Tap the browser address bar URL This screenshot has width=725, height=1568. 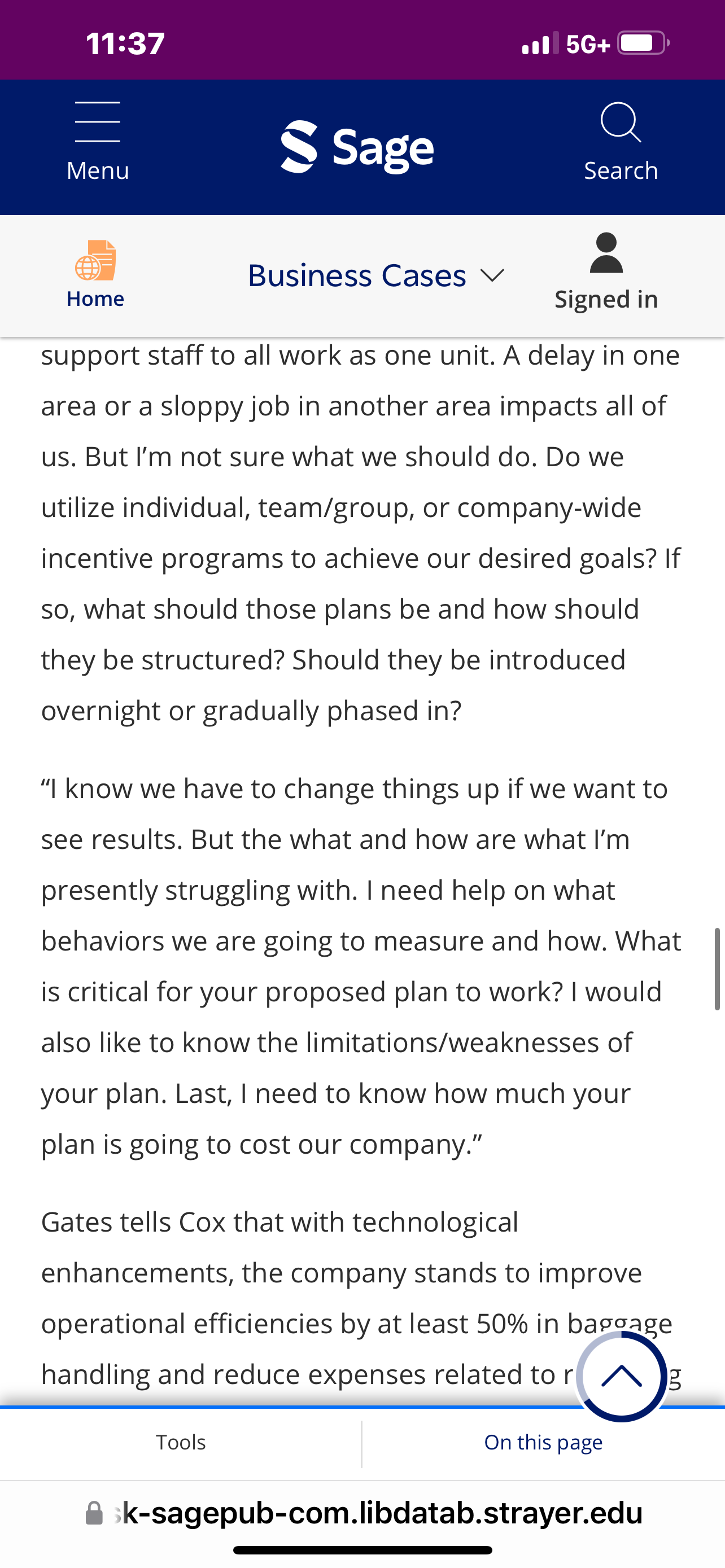tap(364, 1513)
